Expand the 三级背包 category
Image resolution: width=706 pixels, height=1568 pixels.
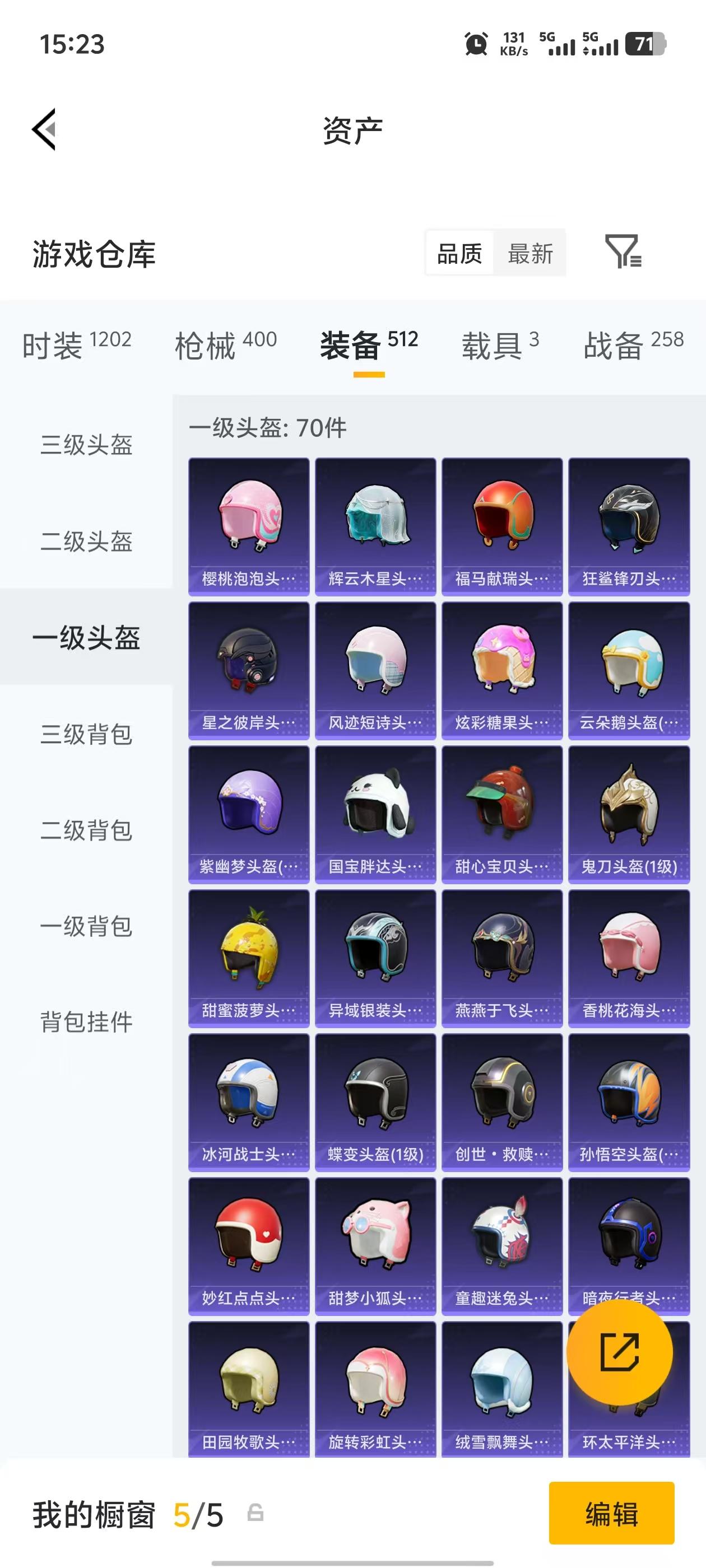[86, 735]
